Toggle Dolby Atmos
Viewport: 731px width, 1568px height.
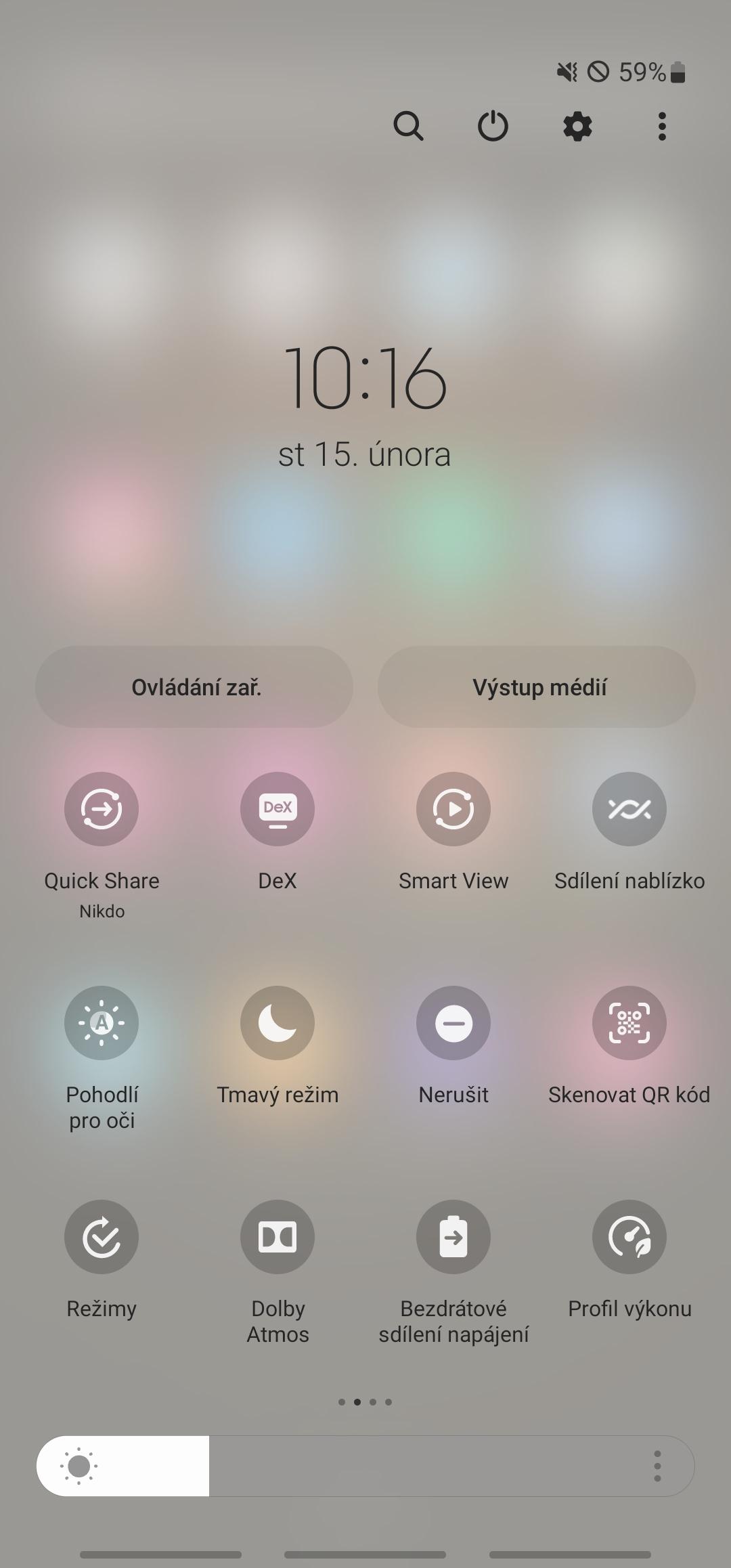coord(278,1237)
